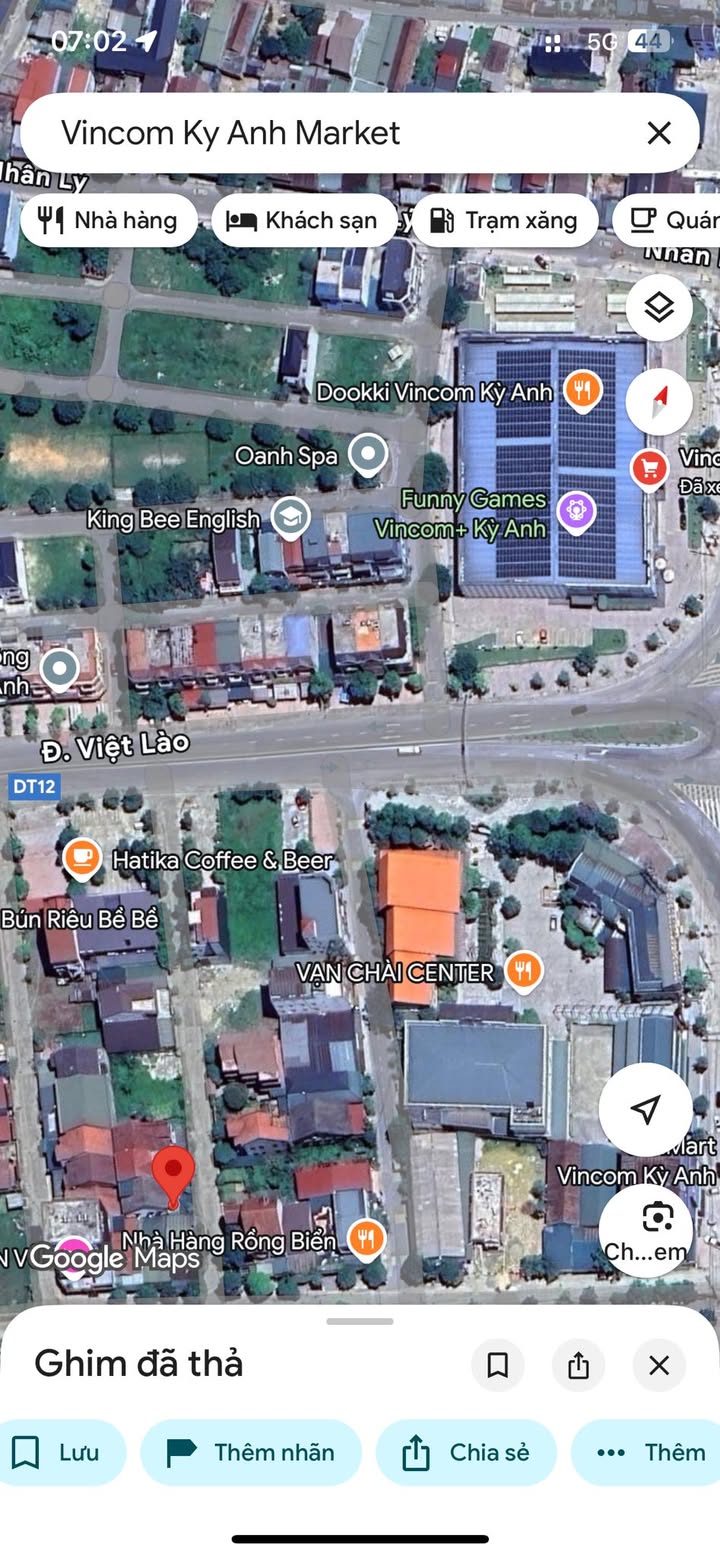
Task: Select the Nhà Hàng Rồng Biển marker
Action: pyautogui.click(x=367, y=1239)
